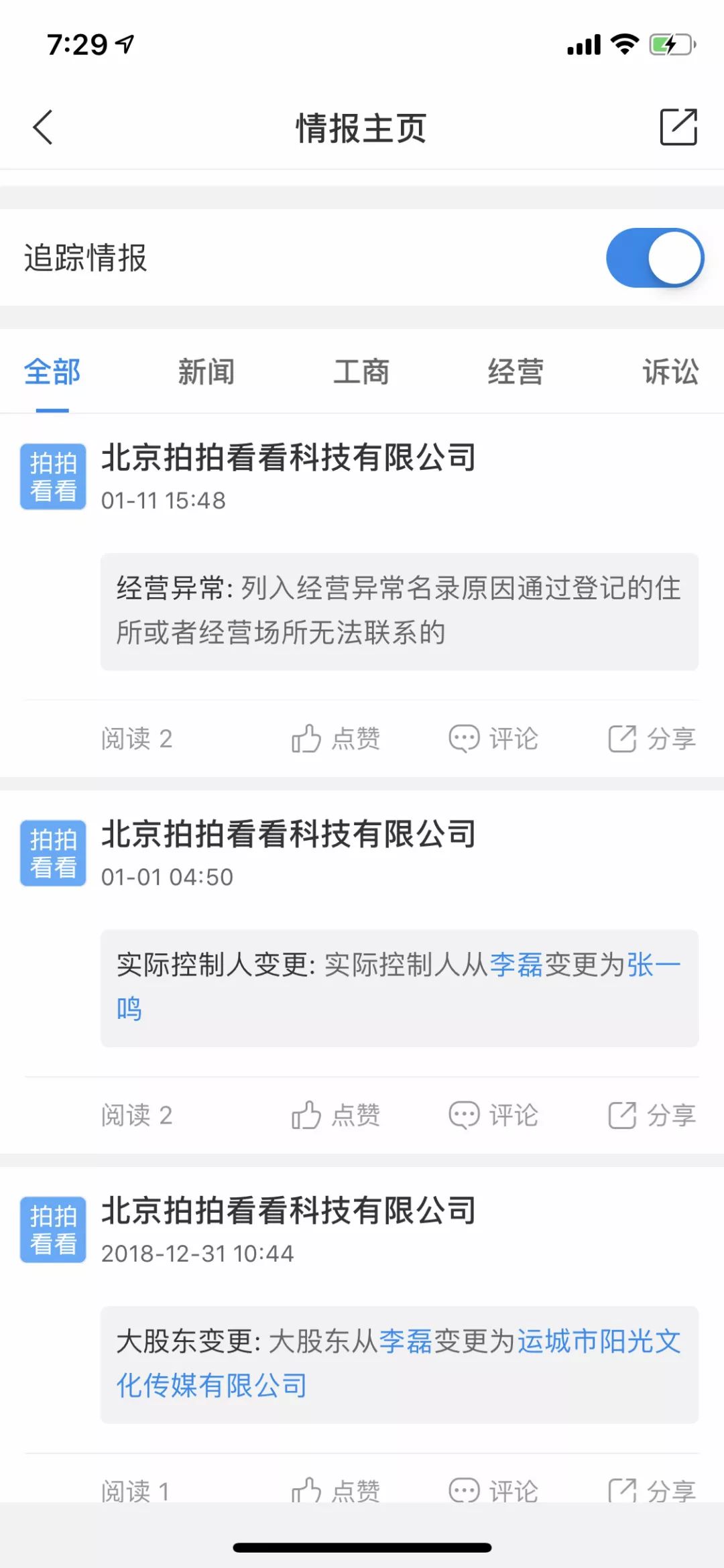Comment on the 01-11 15:48 post

[493, 739]
